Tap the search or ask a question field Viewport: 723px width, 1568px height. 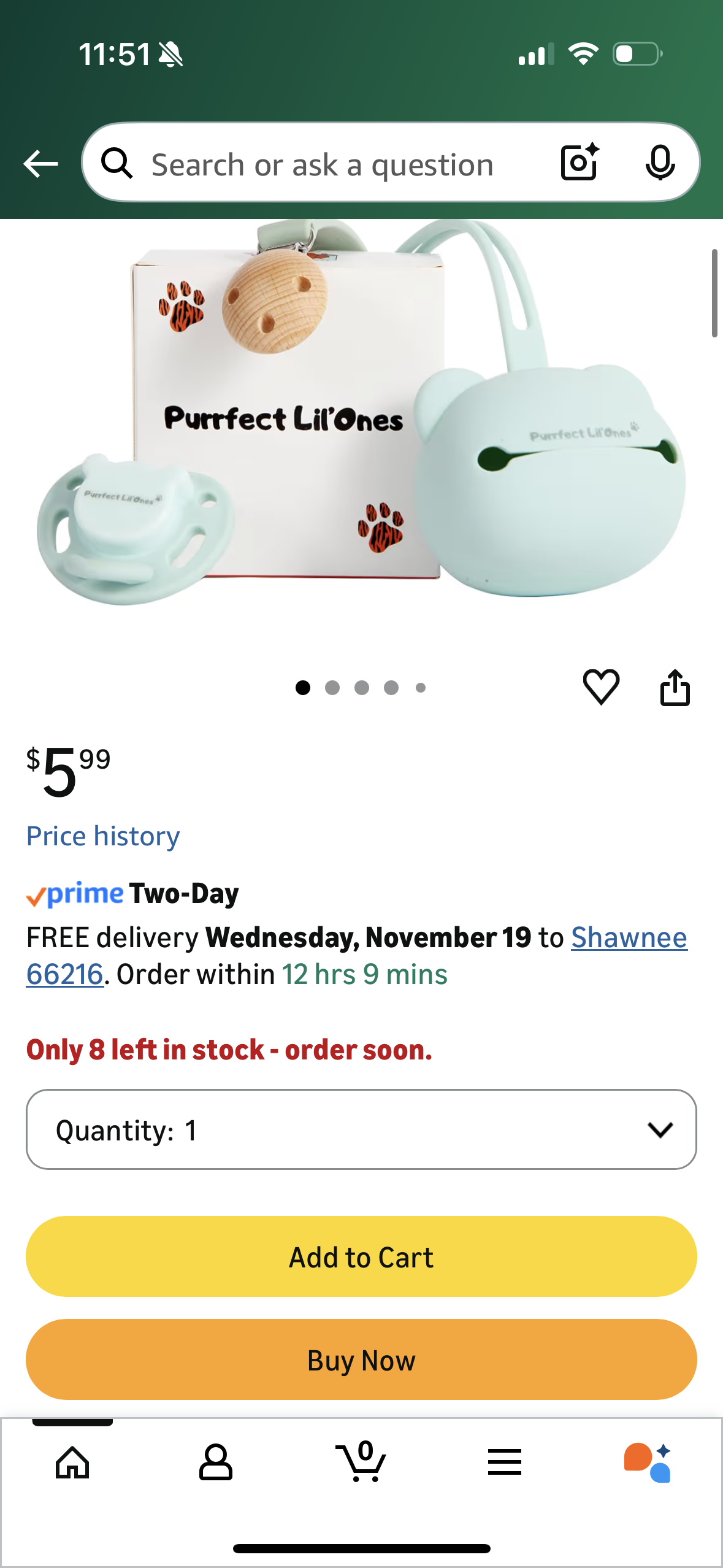(322, 164)
